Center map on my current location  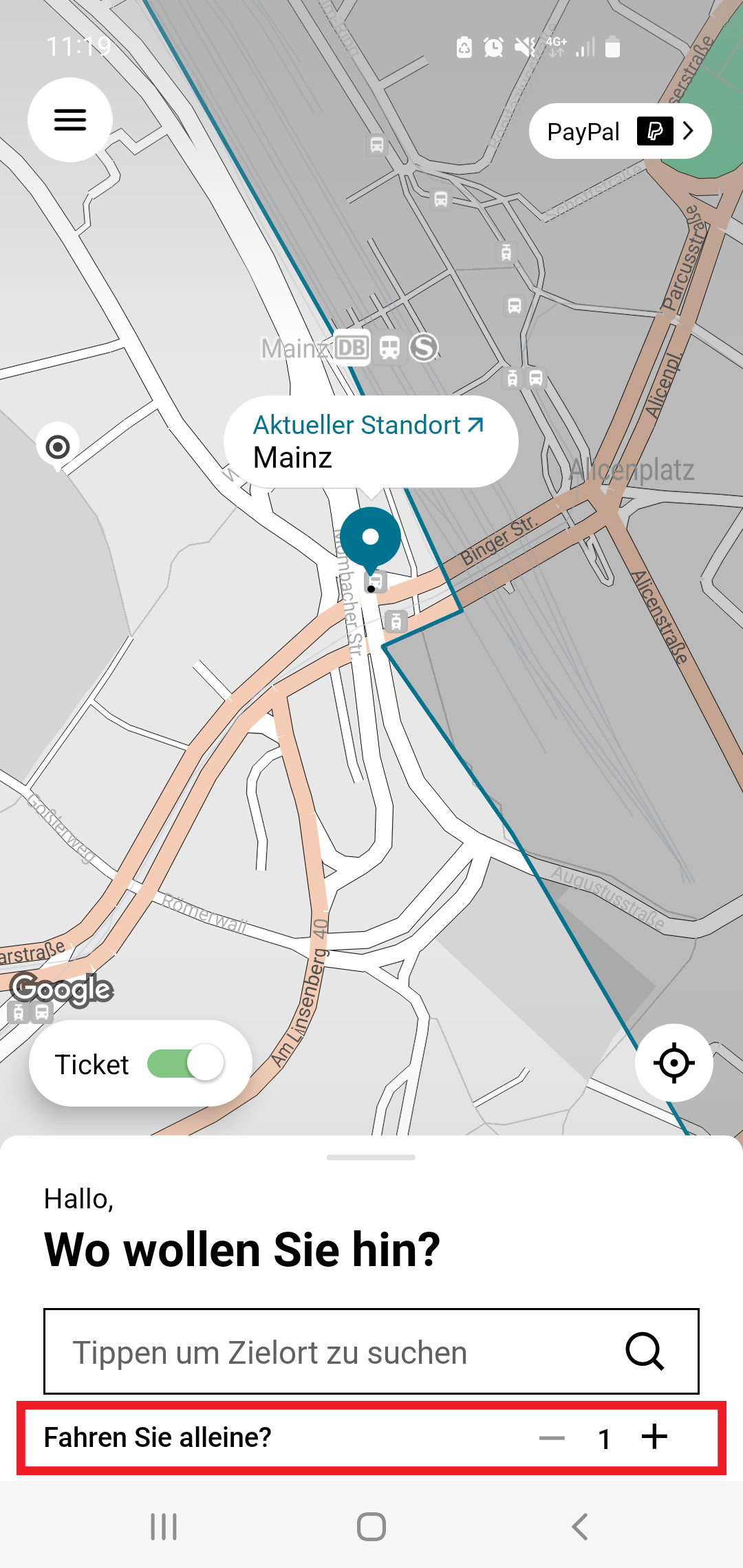(x=674, y=1063)
